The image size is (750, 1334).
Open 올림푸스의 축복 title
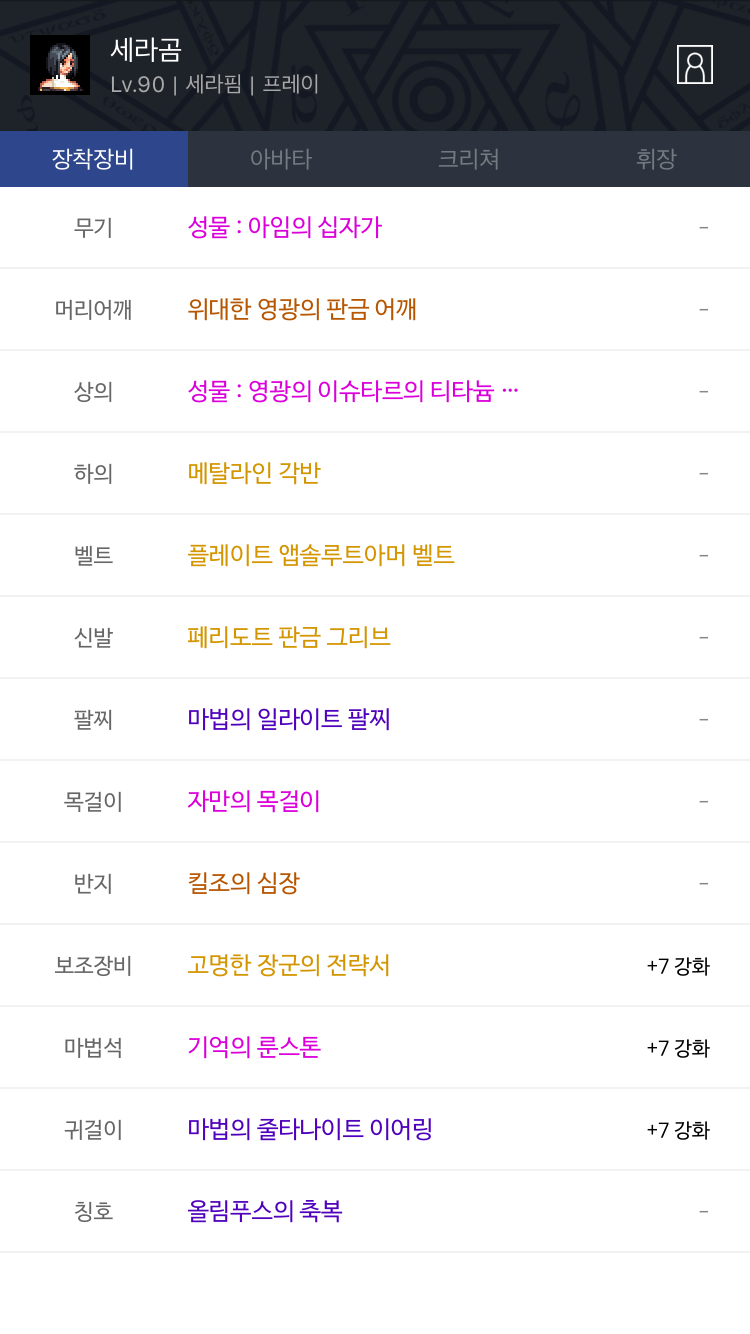375,1211
